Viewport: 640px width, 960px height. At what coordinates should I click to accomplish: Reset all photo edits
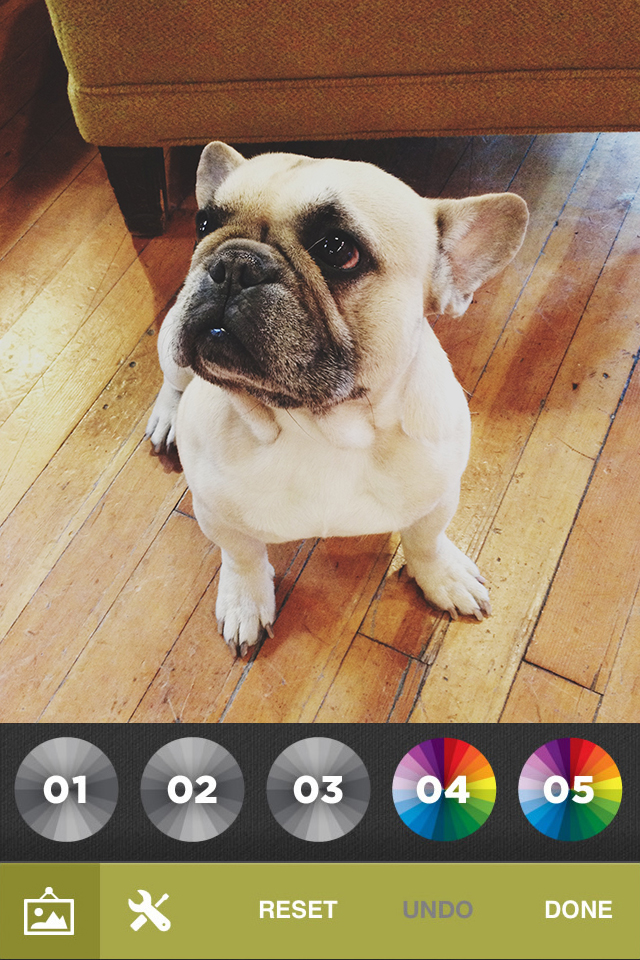pos(298,910)
